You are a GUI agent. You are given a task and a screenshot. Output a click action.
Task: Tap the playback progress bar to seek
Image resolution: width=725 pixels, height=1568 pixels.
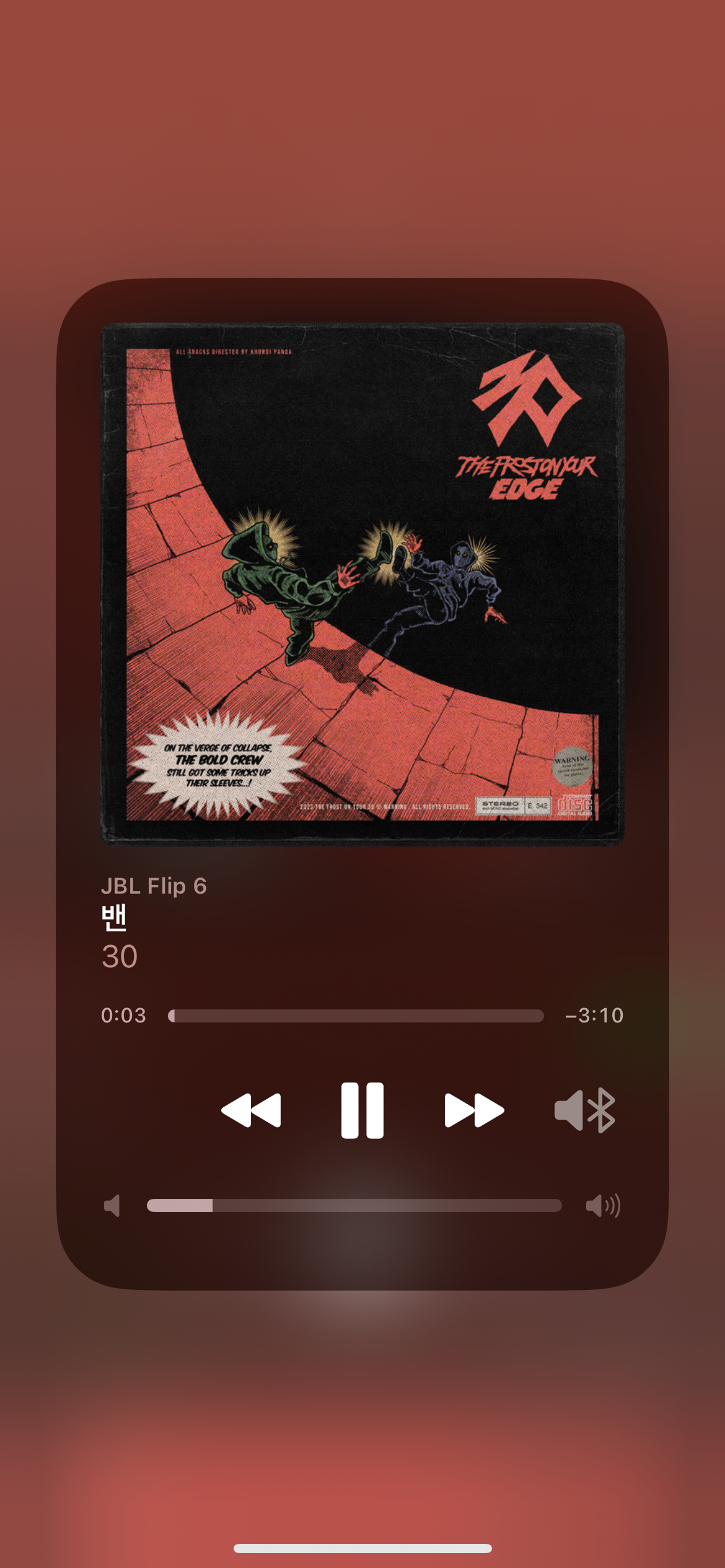356,1016
